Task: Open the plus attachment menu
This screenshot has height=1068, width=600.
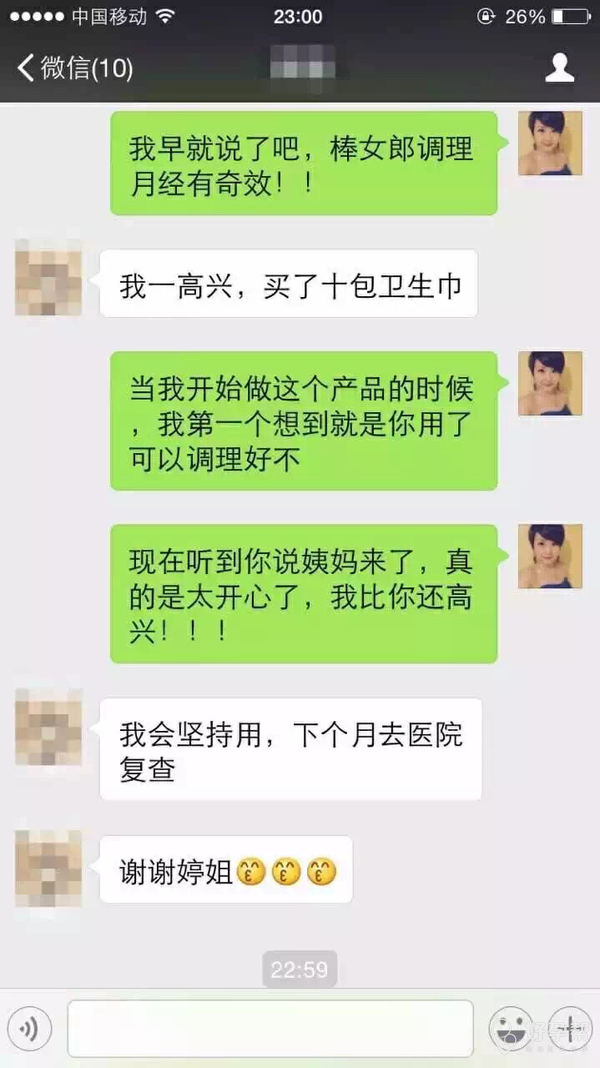Action: pyautogui.click(x=566, y=1028)
